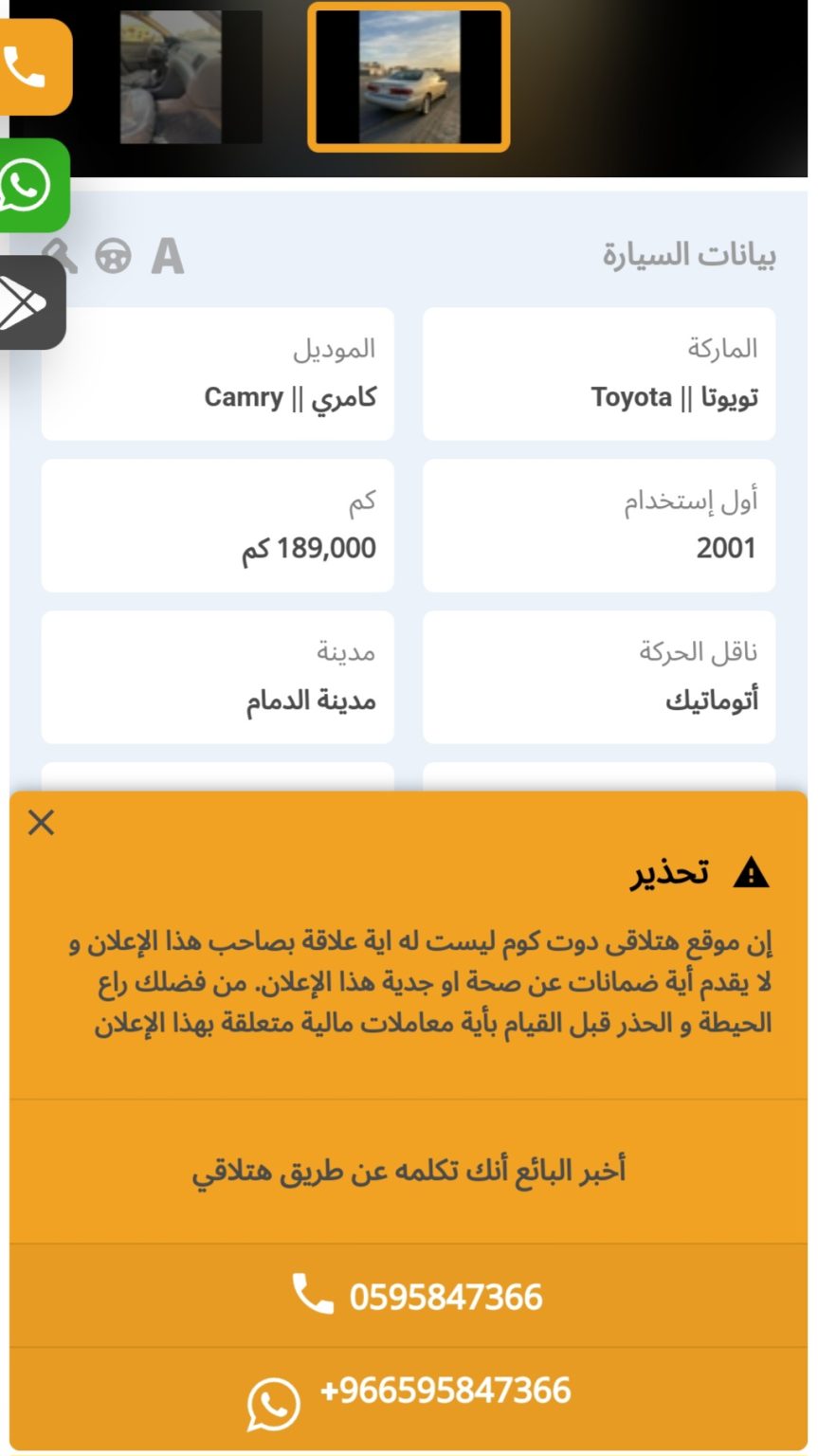Call seller at 0595847366
This screenshot has height=1456, width=818.
click(x=409, y=1296)
